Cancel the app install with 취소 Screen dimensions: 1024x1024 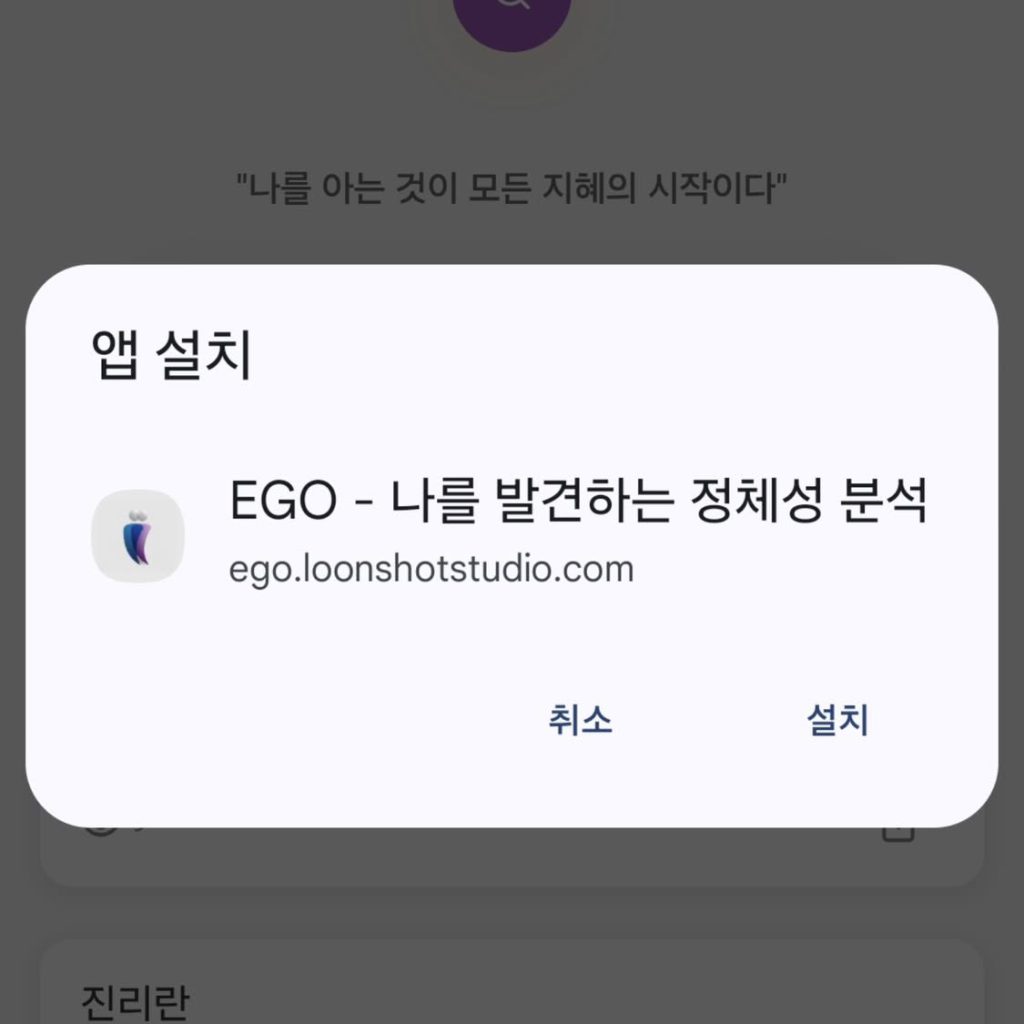tap(580, 720)
